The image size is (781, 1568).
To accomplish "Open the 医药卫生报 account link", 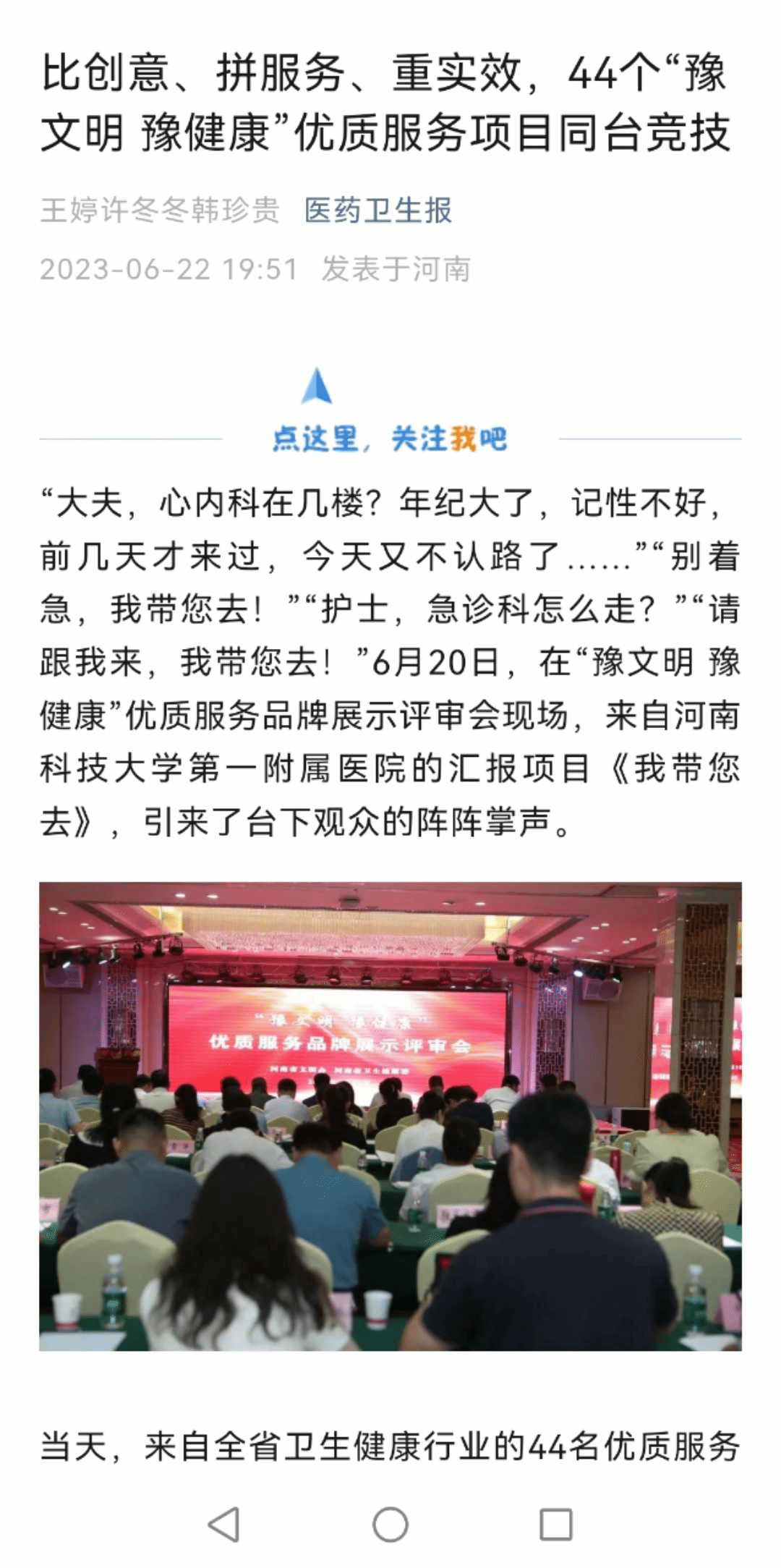I will 378,211.
